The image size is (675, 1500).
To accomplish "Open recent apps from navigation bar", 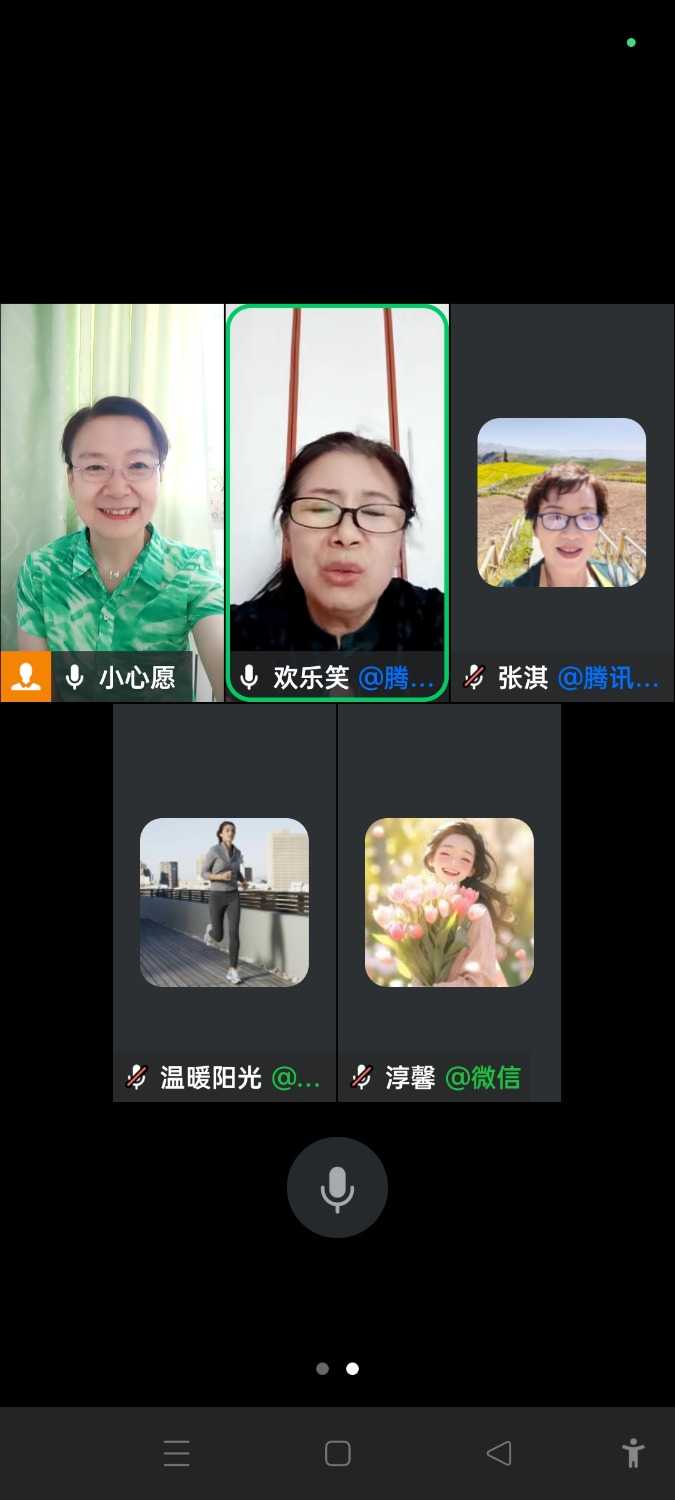I will (x=177, y=1453).
